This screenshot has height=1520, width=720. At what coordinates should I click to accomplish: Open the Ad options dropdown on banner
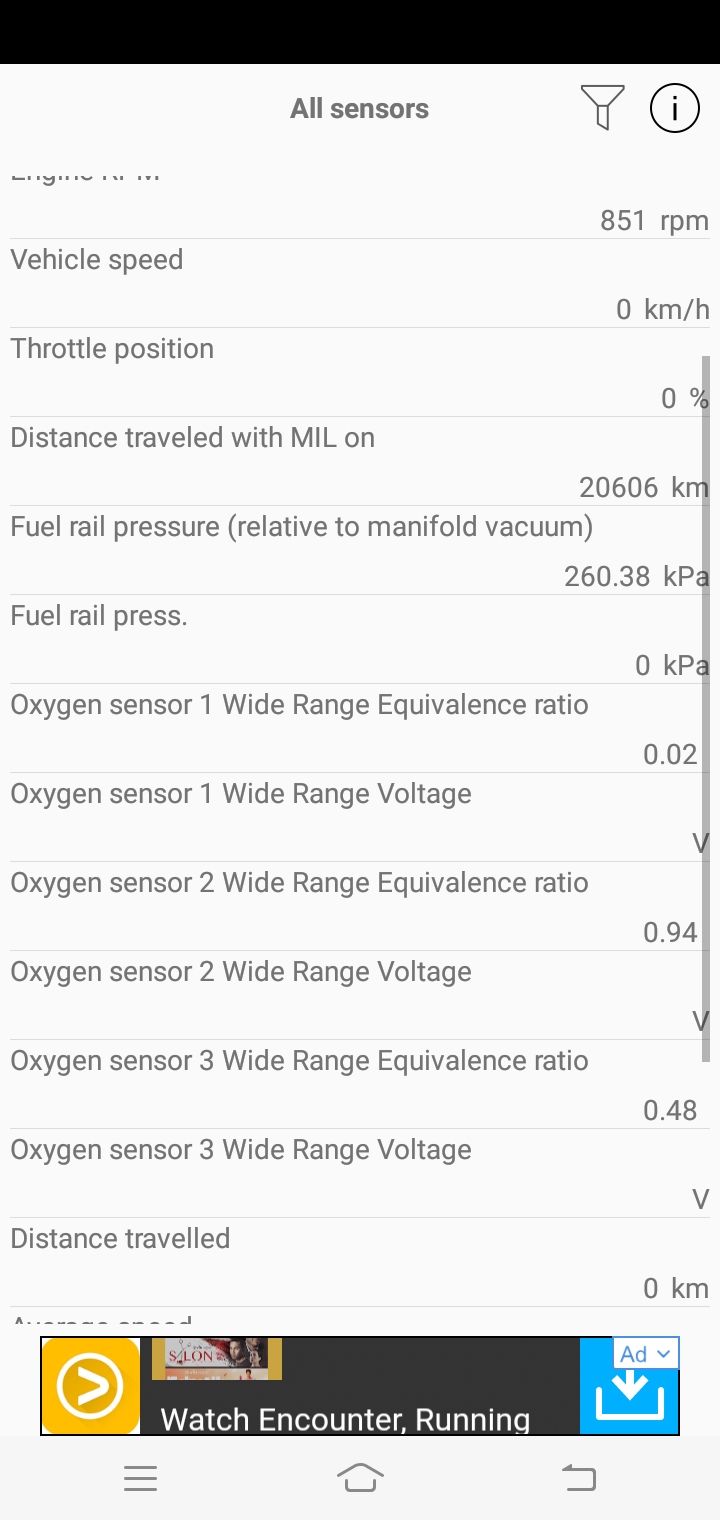pos(646,1354)
